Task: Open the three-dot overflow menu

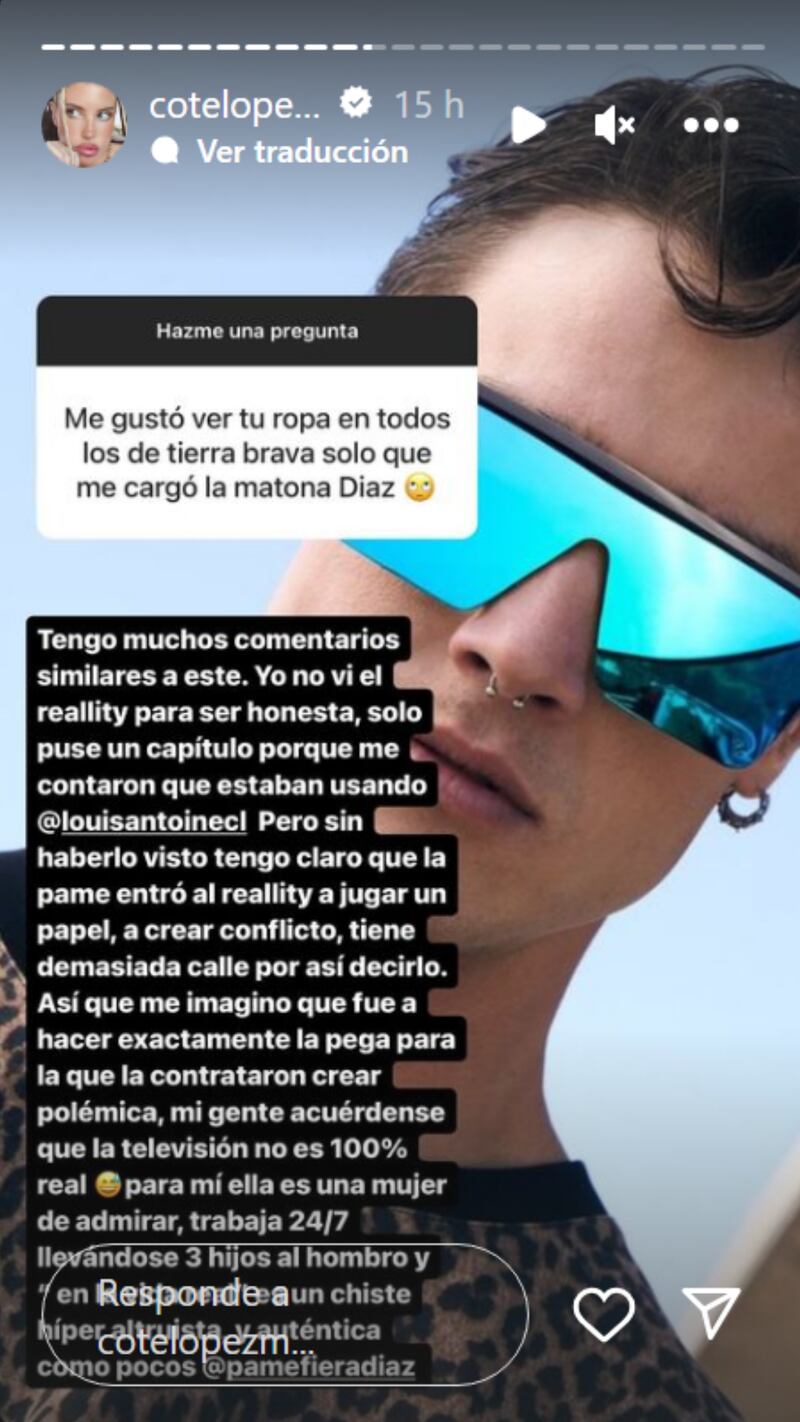Action: tap(711, 125)
